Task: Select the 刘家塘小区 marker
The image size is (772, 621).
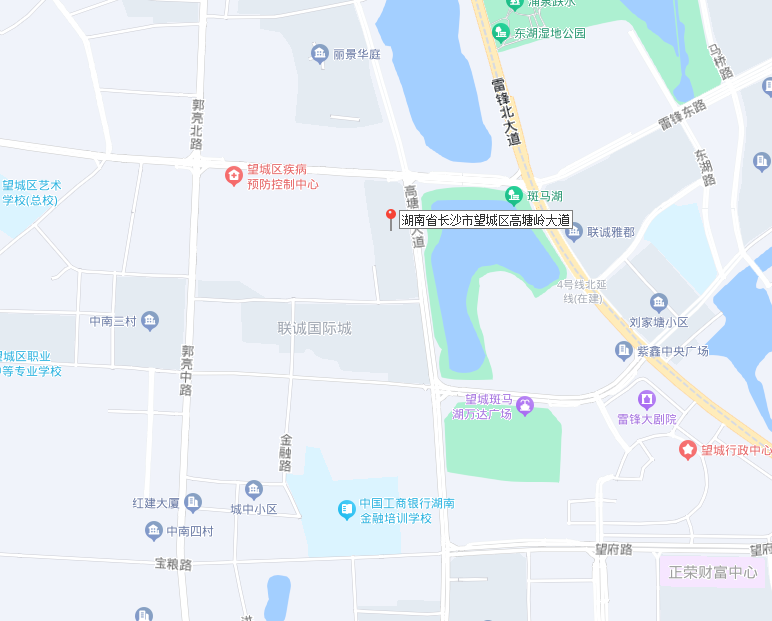Action: click(658, 302)
